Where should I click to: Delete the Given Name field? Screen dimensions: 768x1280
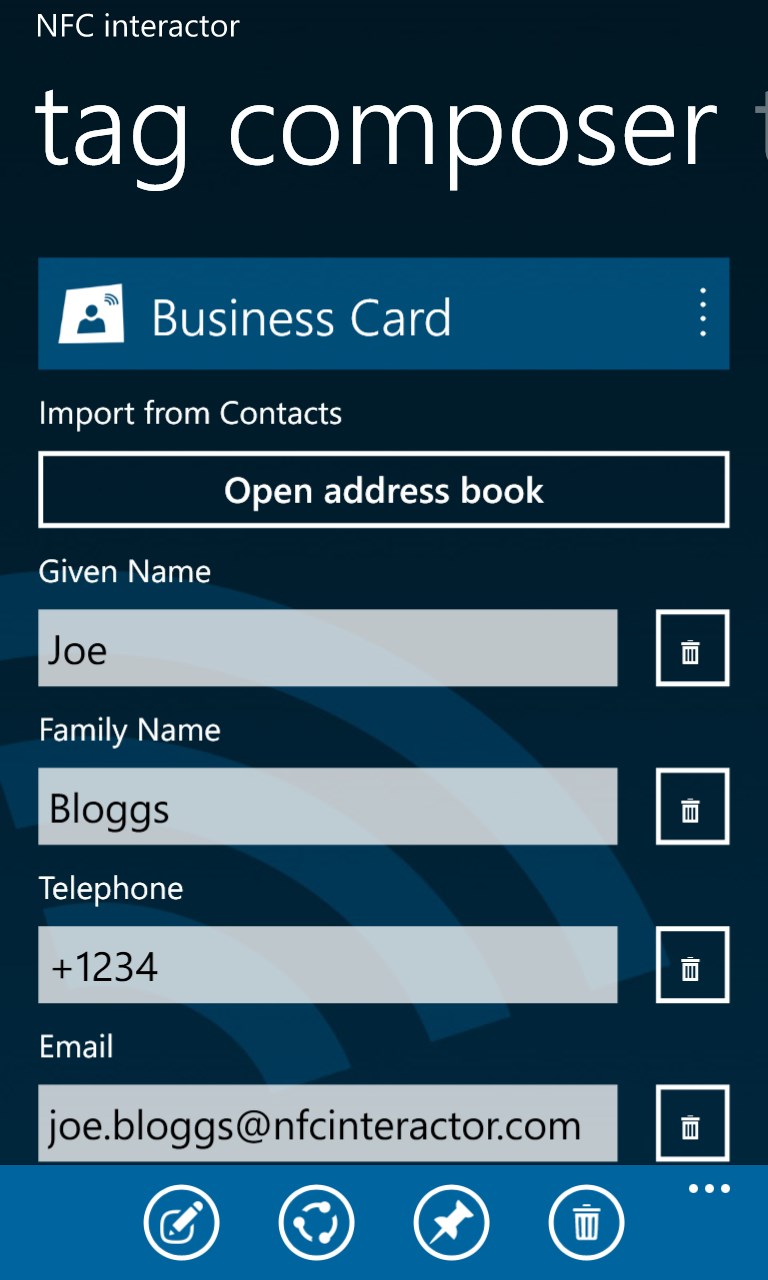point(692,648)
